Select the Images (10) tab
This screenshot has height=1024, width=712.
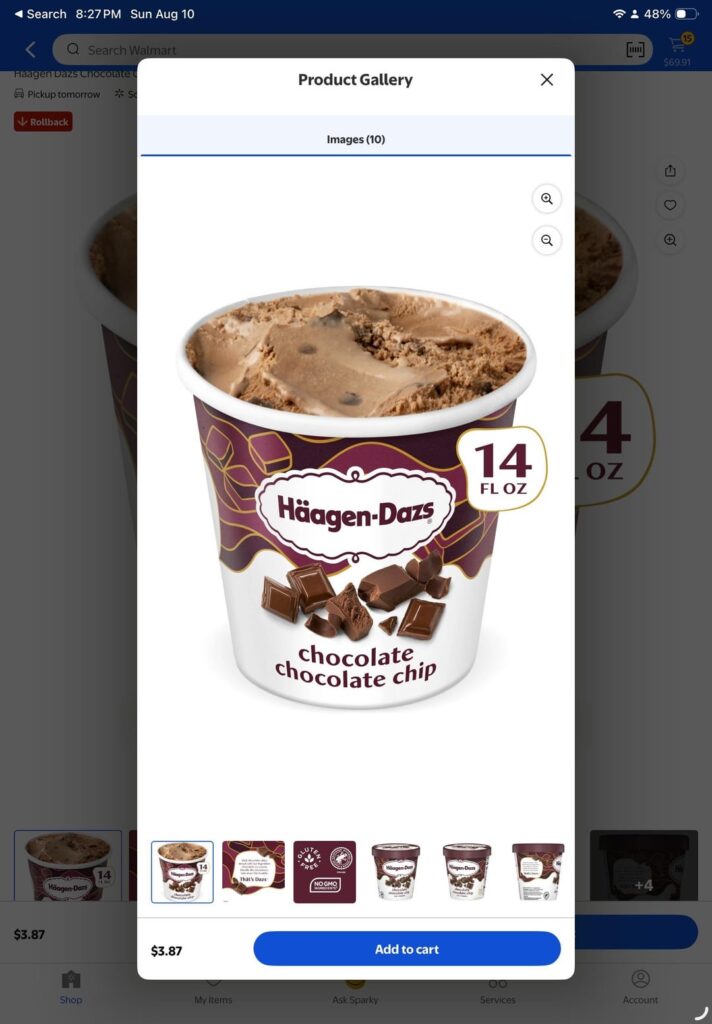356,139
